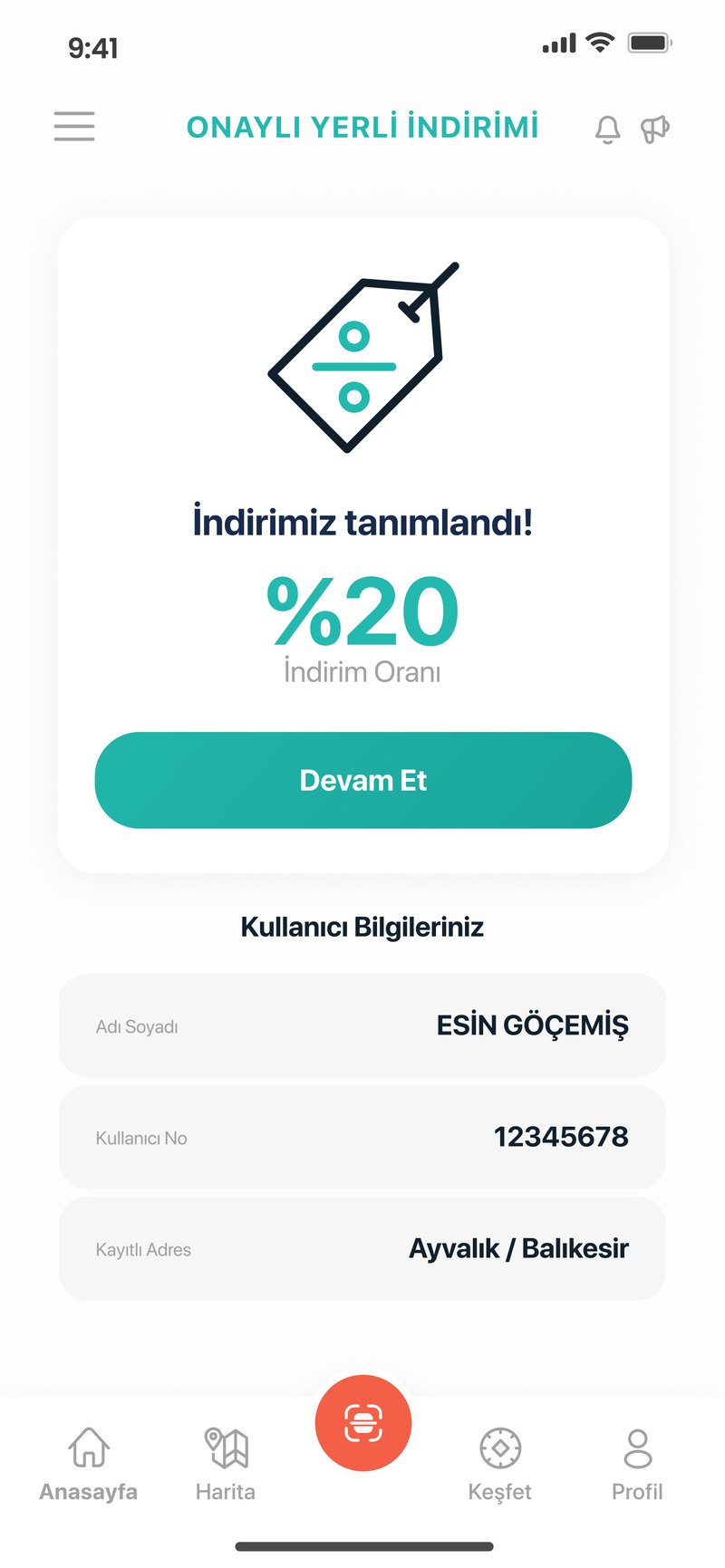The width and height of the screenshot is (725, 1568).
Task: Open the Harita map icon
Action: point(225,1445)
